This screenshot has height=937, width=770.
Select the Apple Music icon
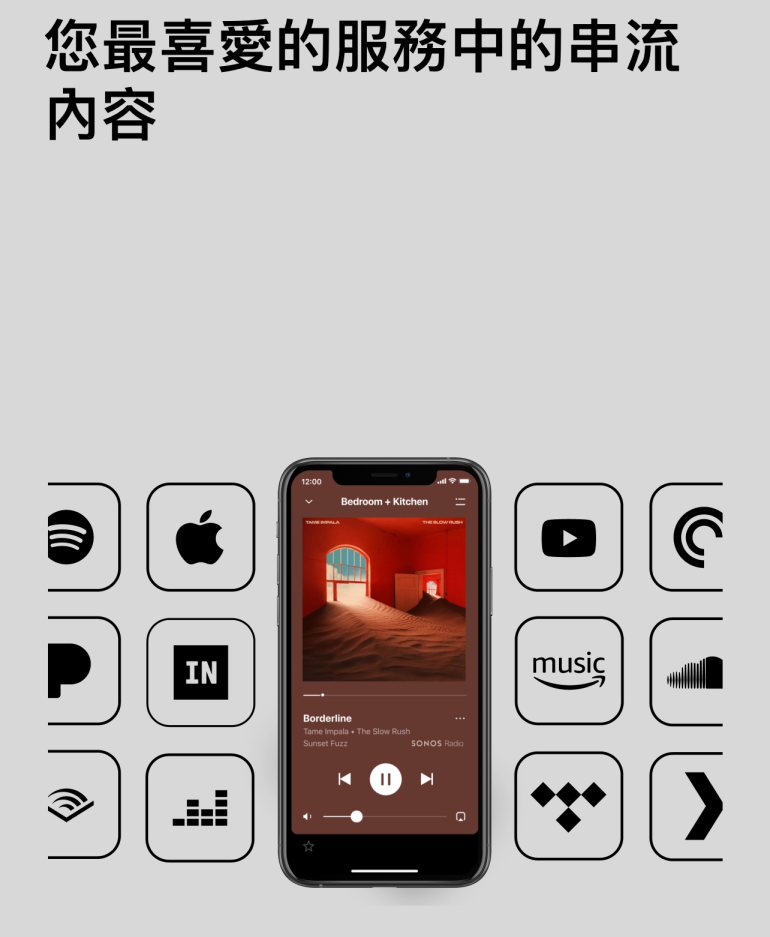tap(200, 536)
